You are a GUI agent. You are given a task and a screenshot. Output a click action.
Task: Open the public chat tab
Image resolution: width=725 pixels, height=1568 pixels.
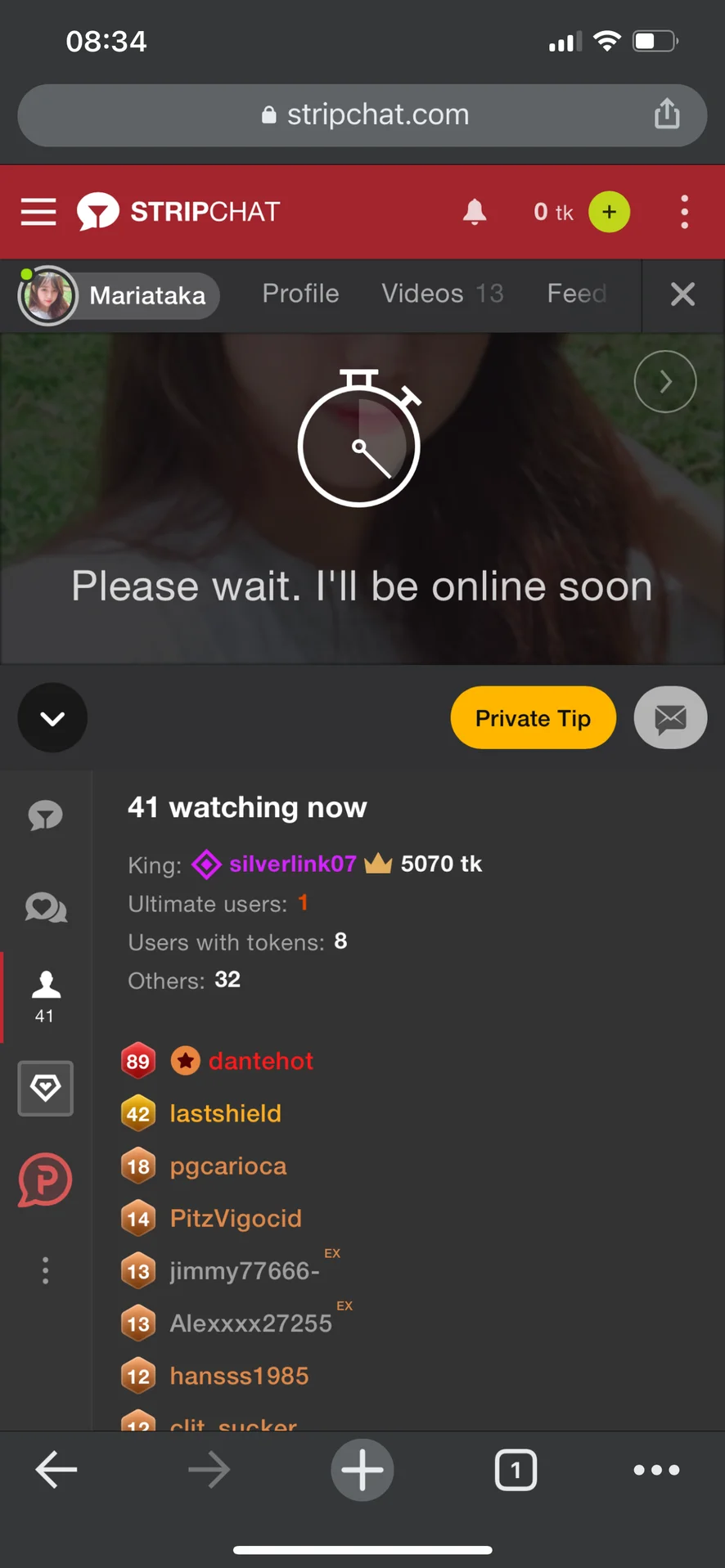click(46, 815)
